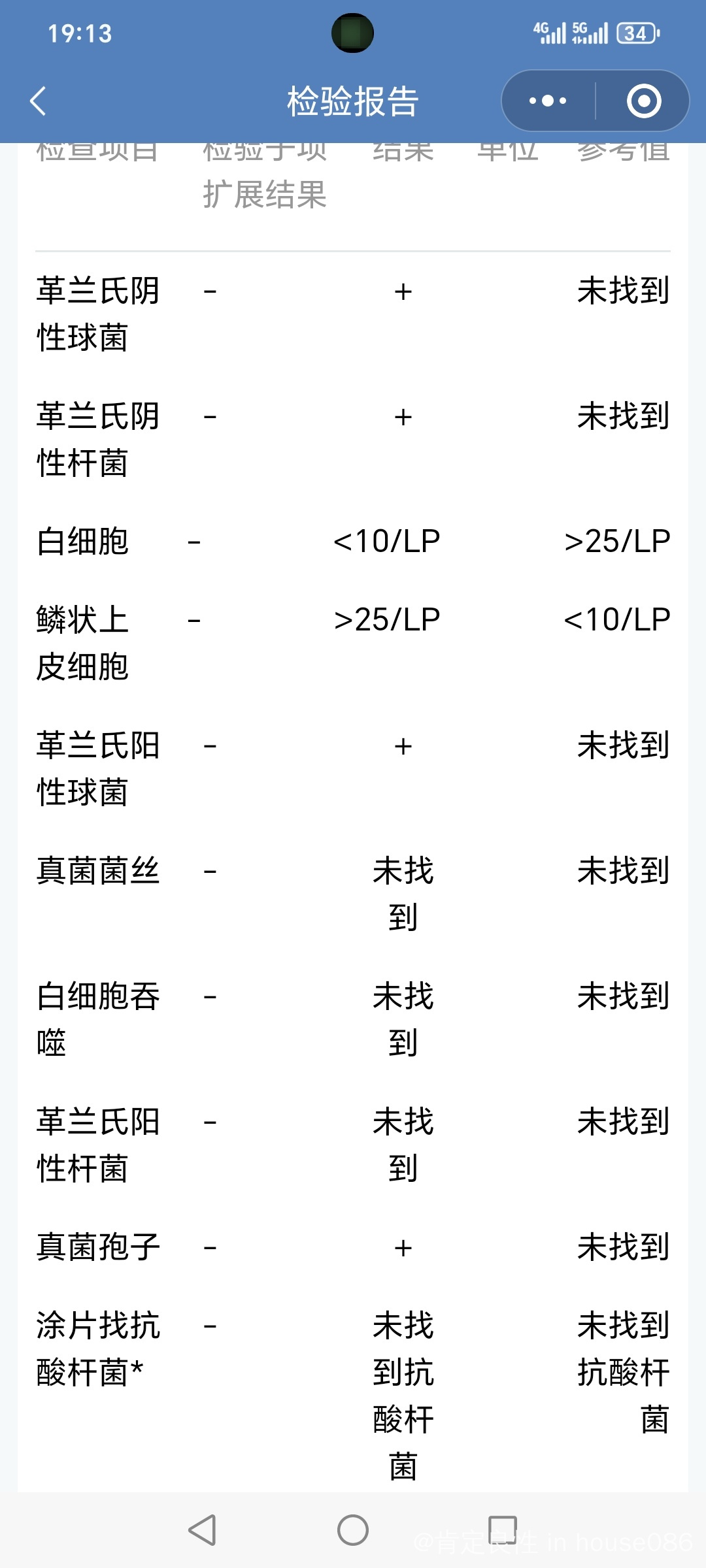
Task: Open the recent apps square button
Action: (x=503, y=1530)
